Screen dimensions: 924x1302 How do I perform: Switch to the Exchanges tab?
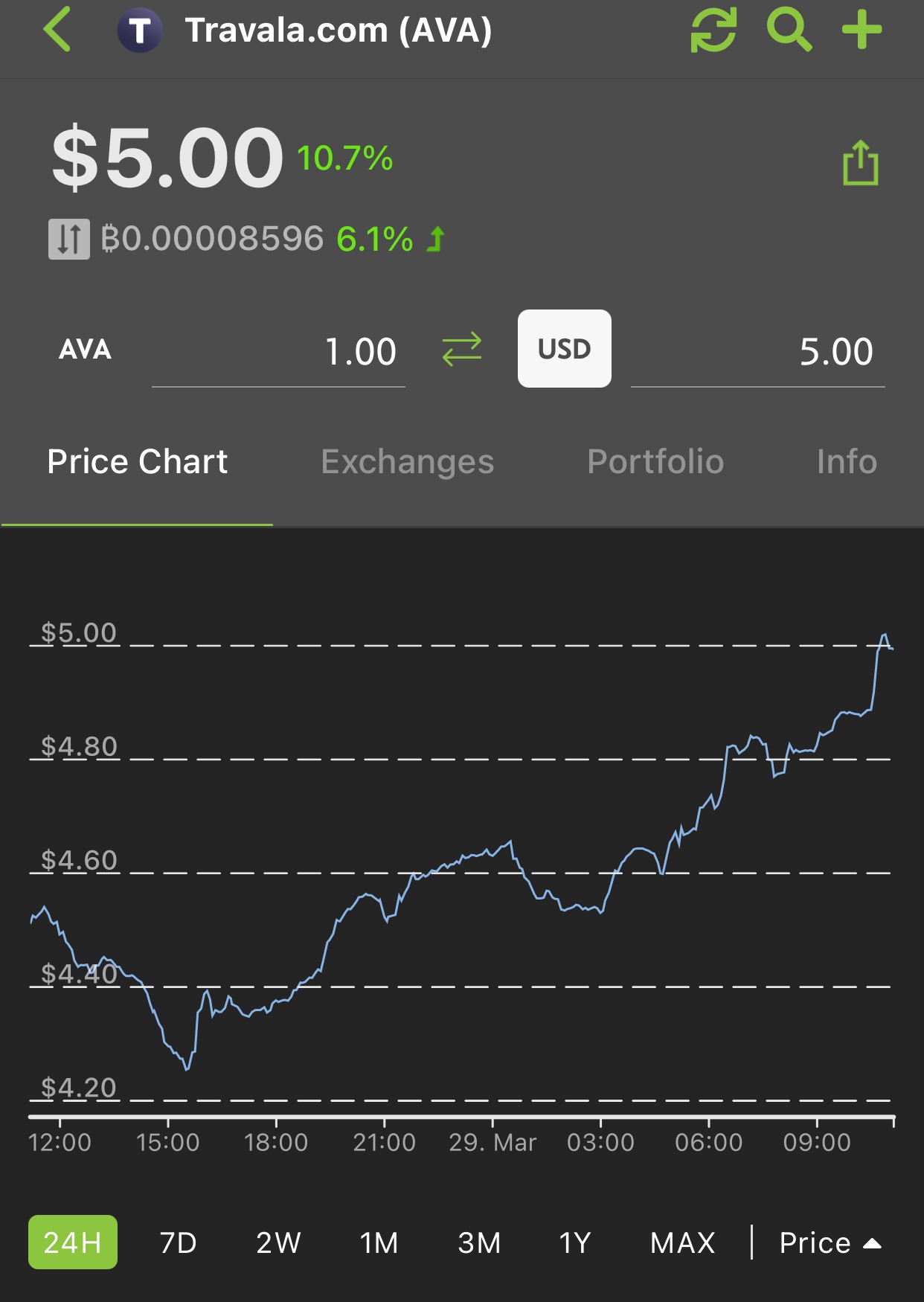pos(408,462)
